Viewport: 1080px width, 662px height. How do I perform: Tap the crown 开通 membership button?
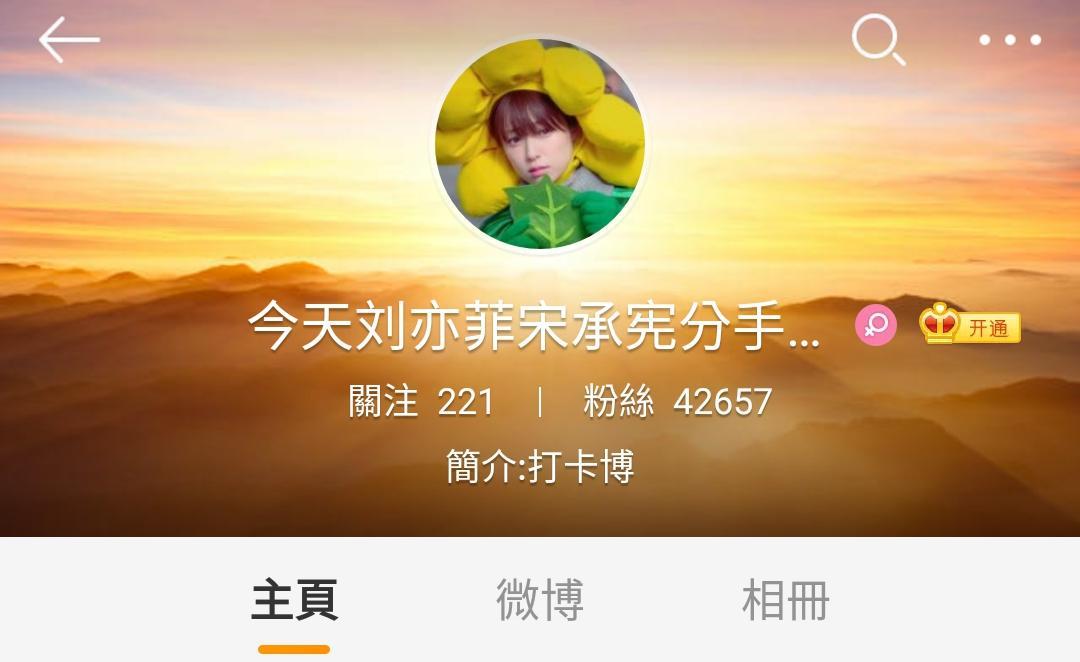point(970,325)
